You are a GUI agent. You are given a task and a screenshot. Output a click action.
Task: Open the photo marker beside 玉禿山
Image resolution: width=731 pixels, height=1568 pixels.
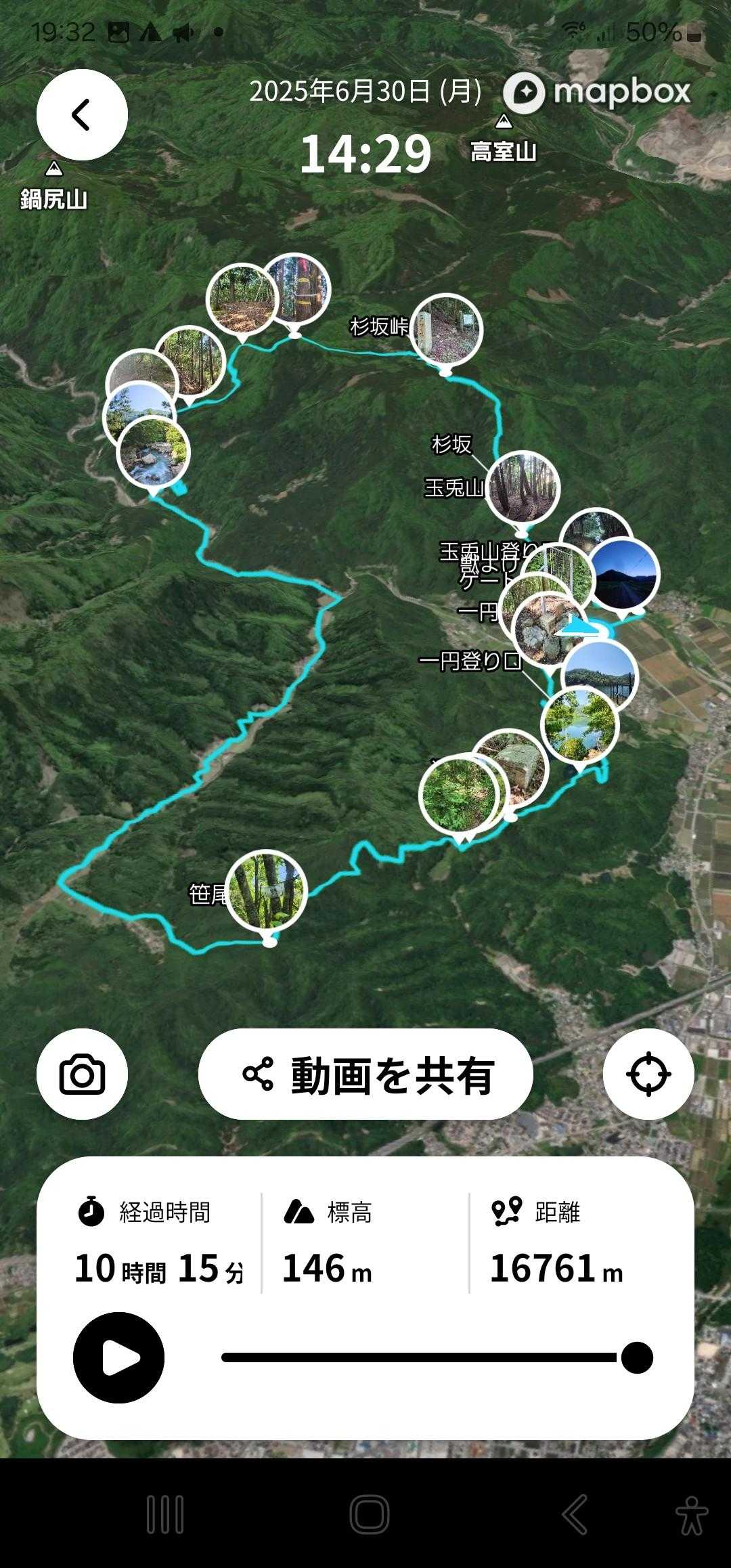pyautogui.click(x=523, y=488)
